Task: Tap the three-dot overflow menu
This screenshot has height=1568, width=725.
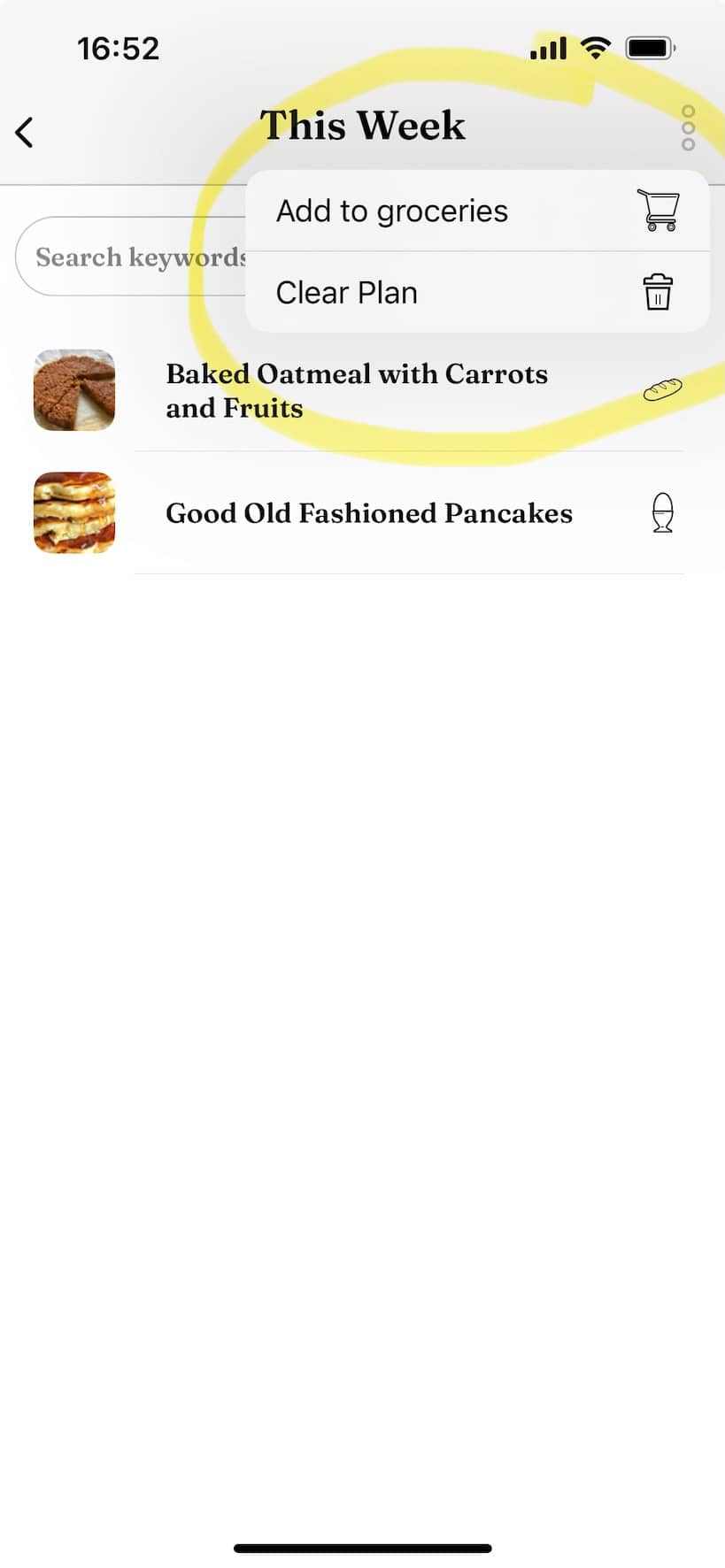Action: [x=688, y=128]
